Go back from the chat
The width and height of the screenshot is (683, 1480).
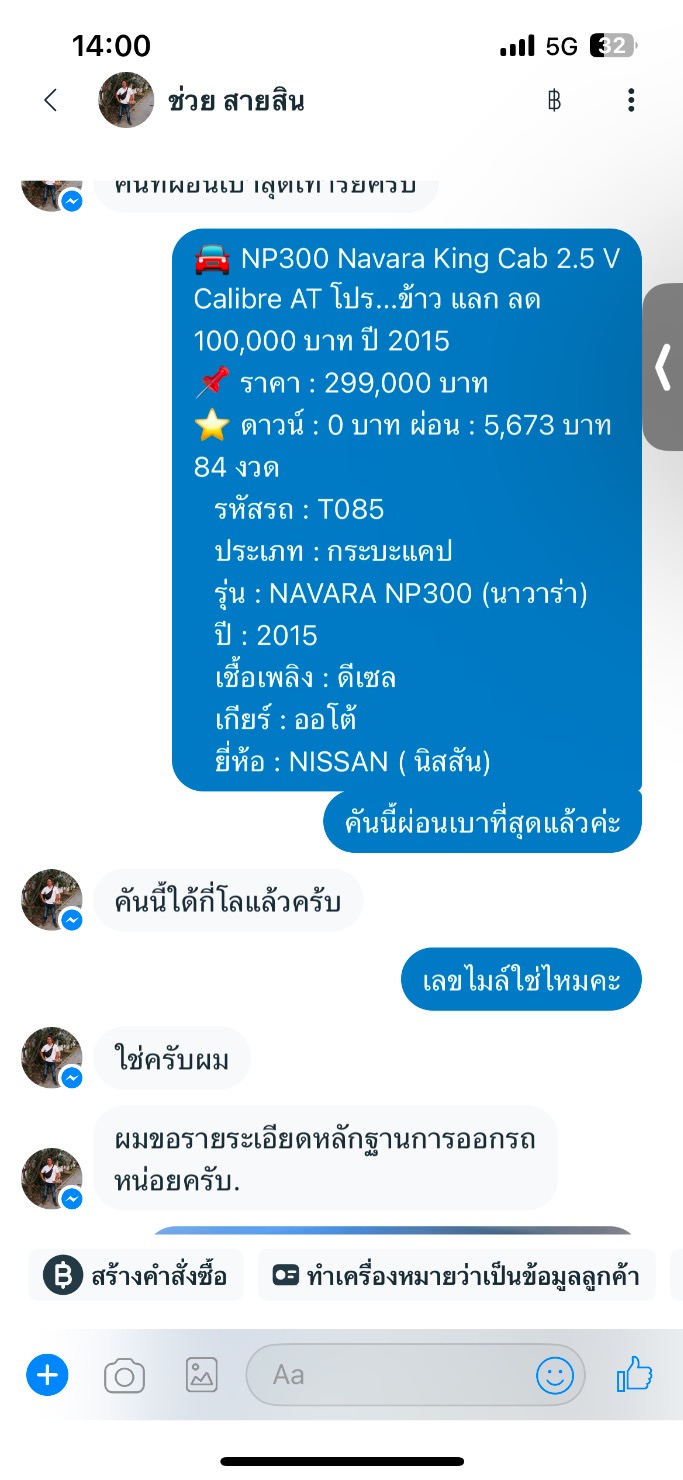click(x=50, y=100)
